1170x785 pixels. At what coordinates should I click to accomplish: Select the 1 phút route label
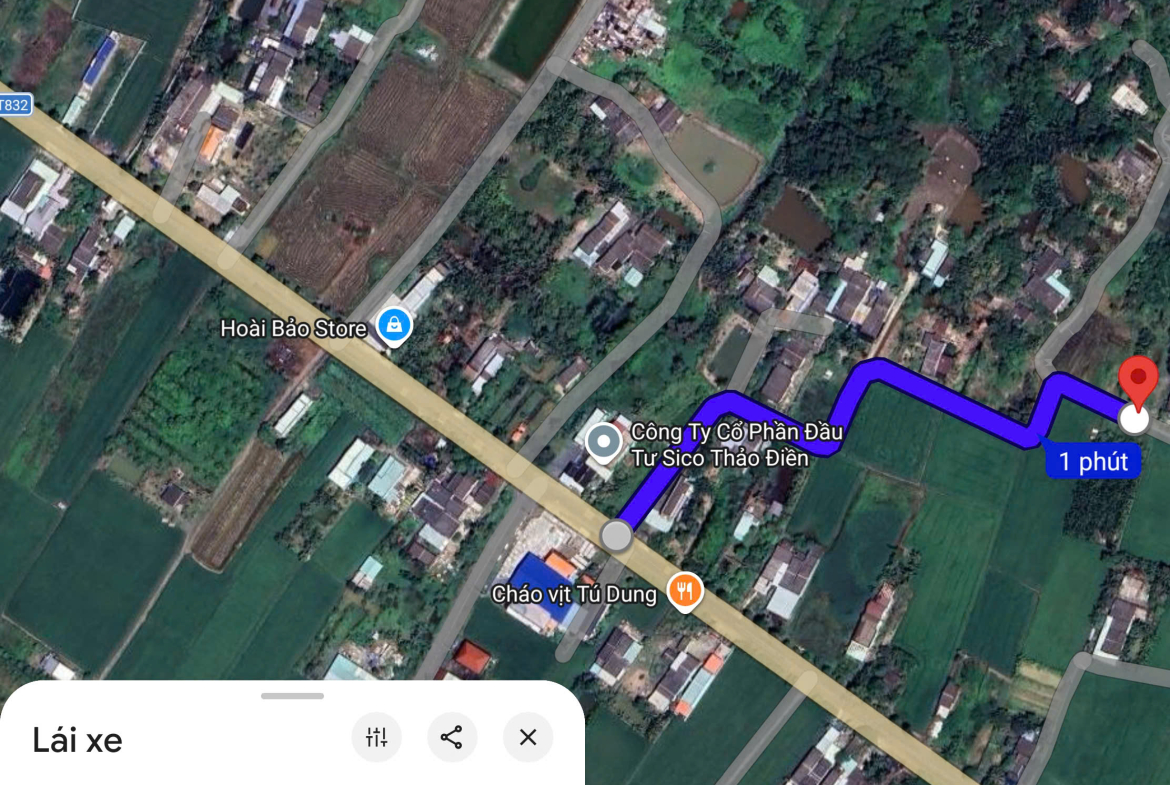(x=1093, y=461)
